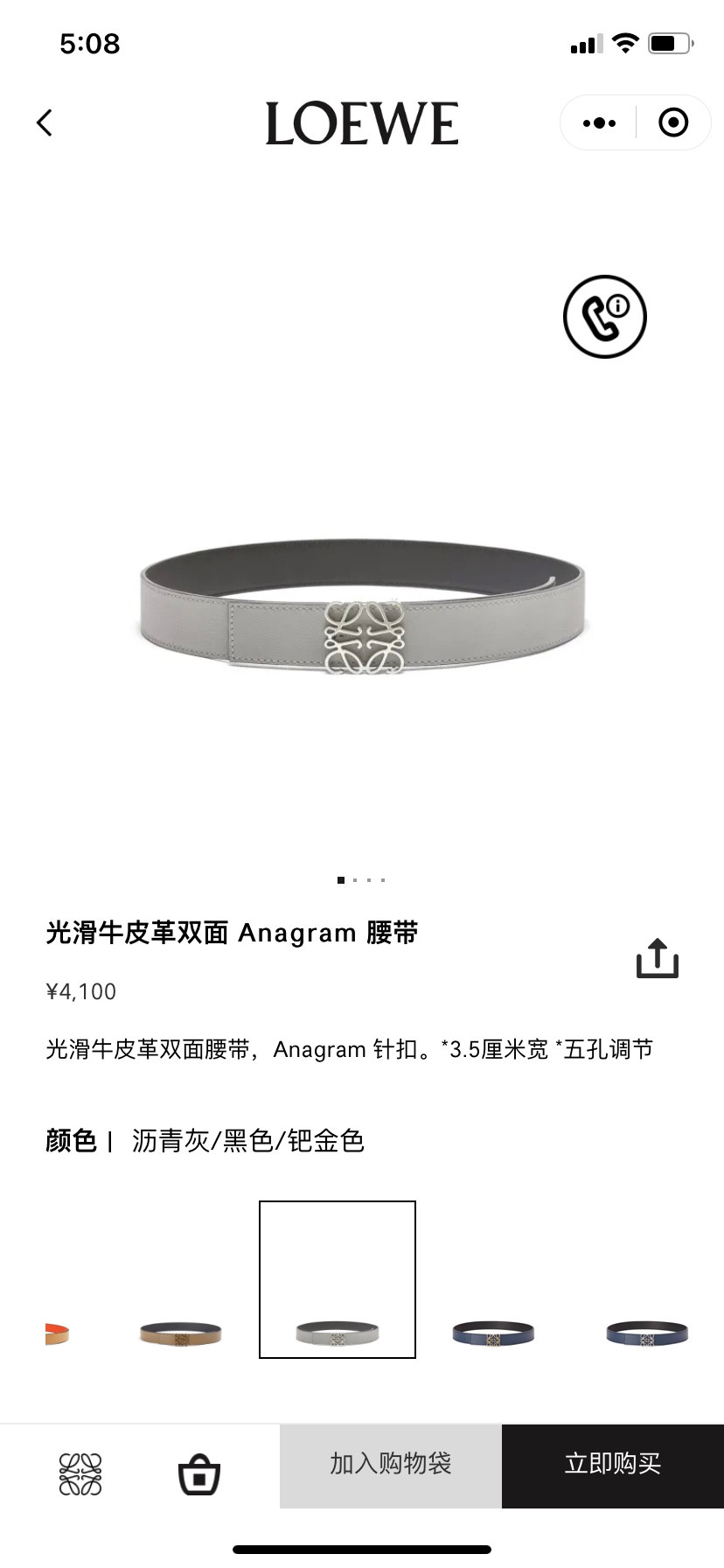
Task: Close the mini program with the circle button
Action: pos(672,122)
